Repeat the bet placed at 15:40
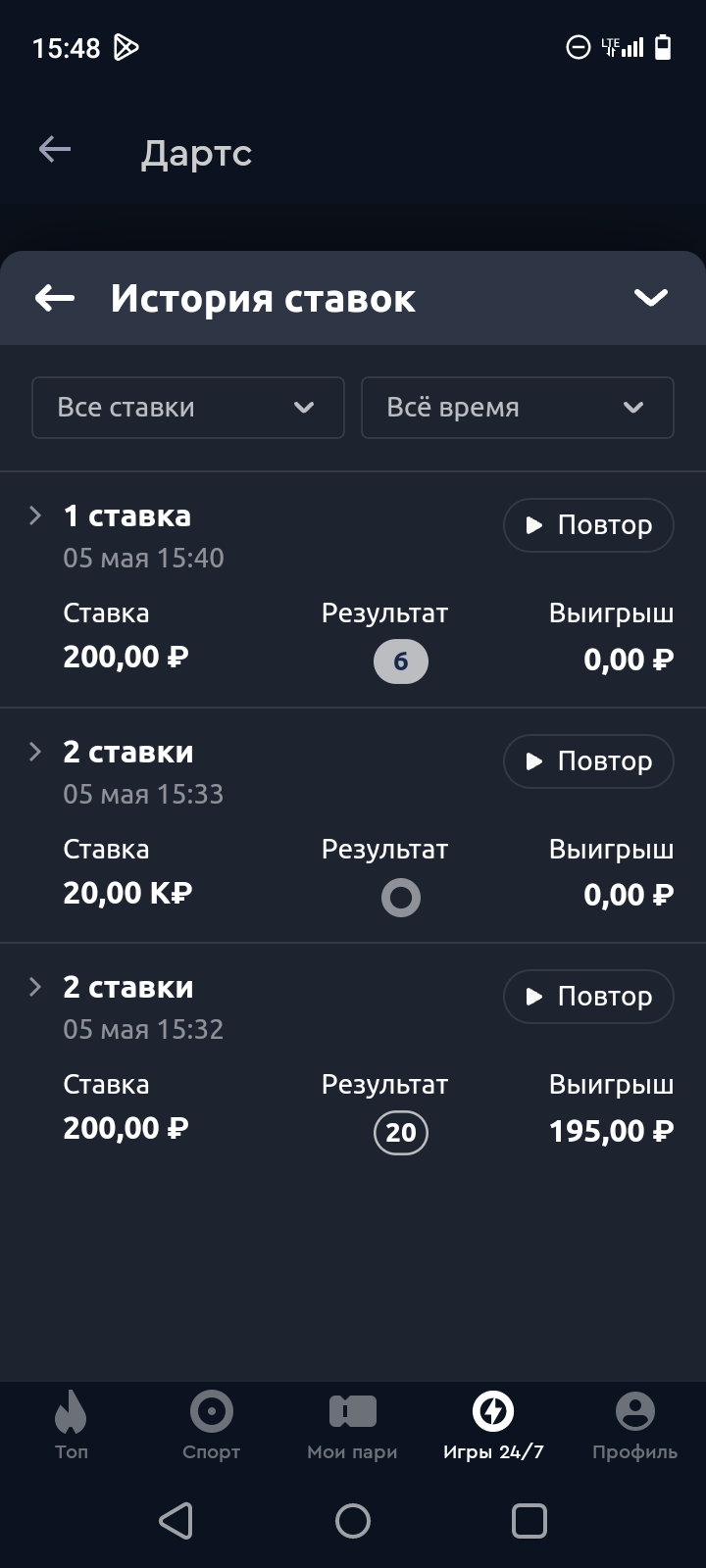This screenshot has width=706, height=1568. (588, 525)
